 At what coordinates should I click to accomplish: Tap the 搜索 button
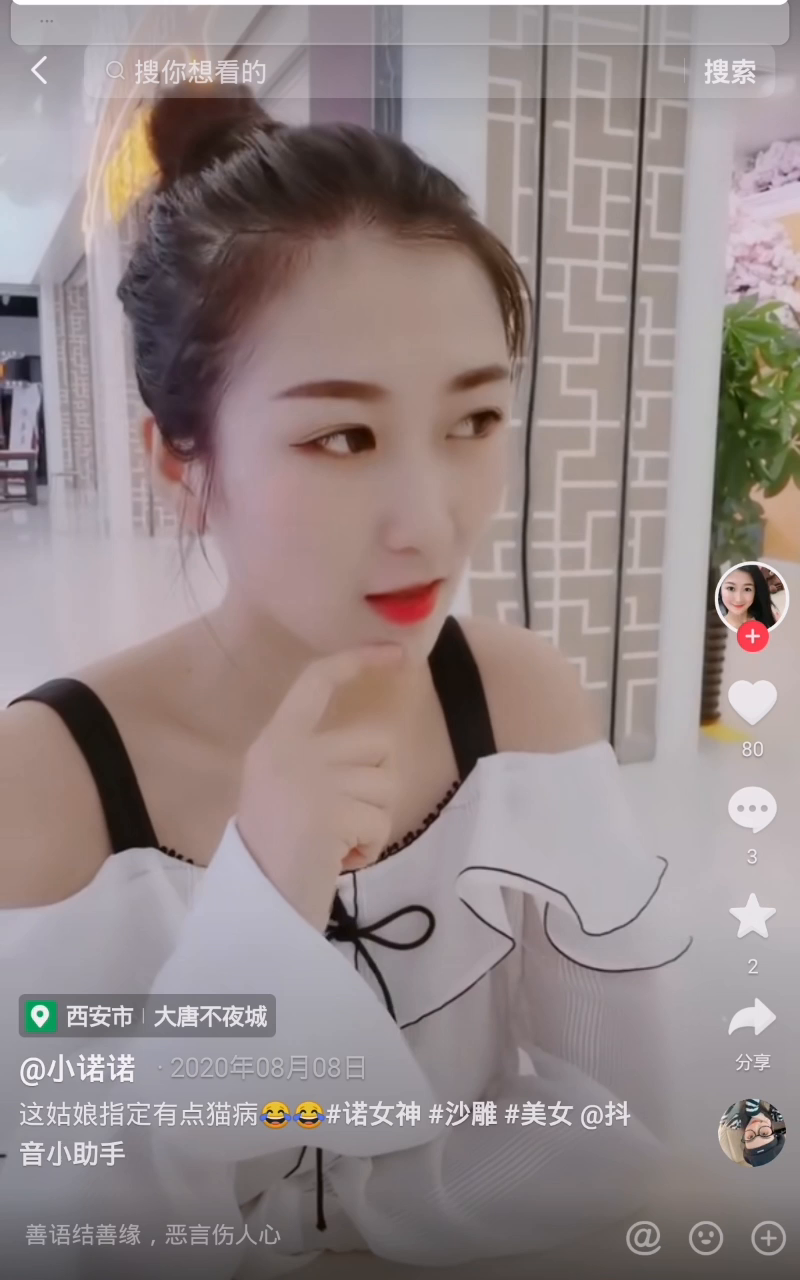point(730,72)
